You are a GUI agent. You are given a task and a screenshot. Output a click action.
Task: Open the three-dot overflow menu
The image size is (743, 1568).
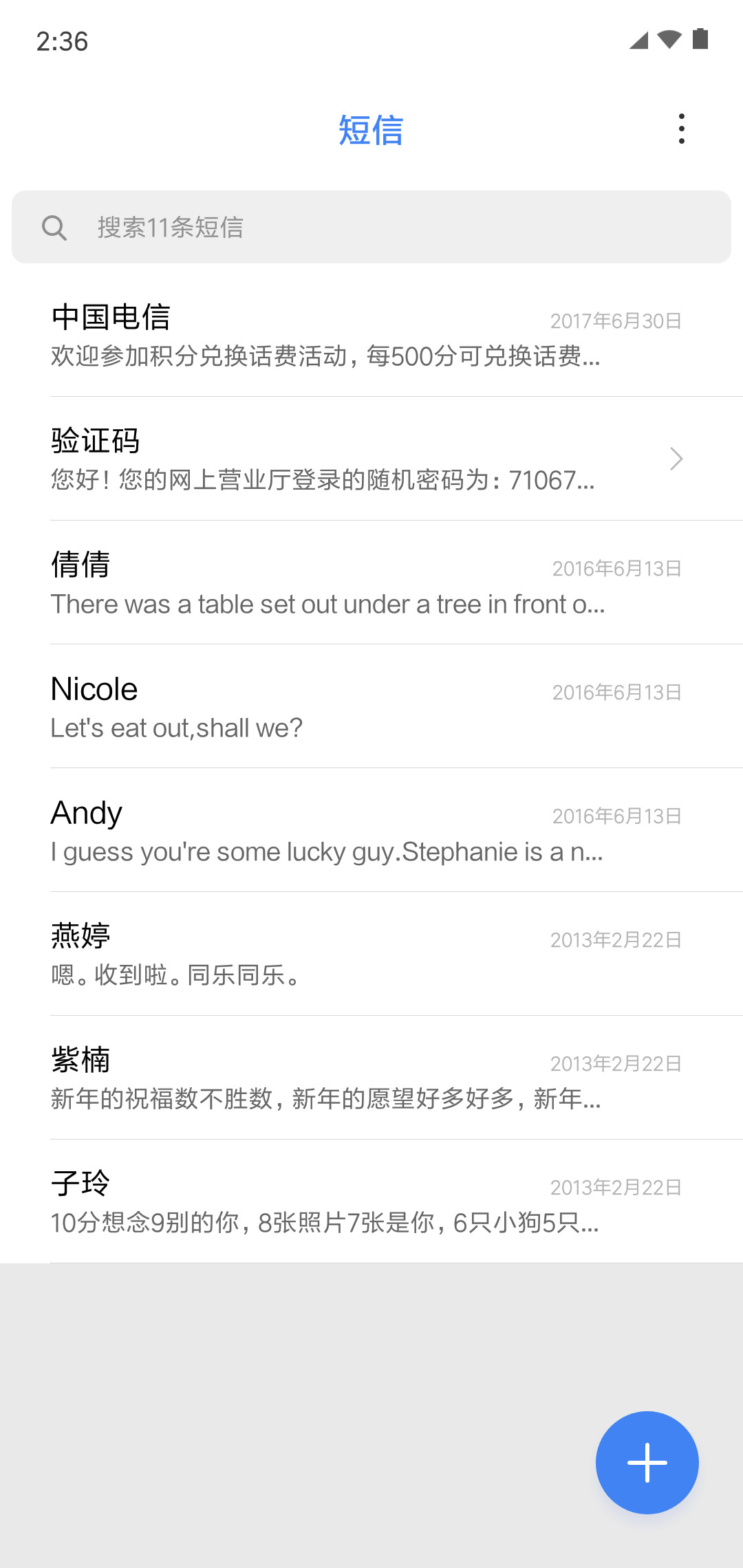click(681, 129)
